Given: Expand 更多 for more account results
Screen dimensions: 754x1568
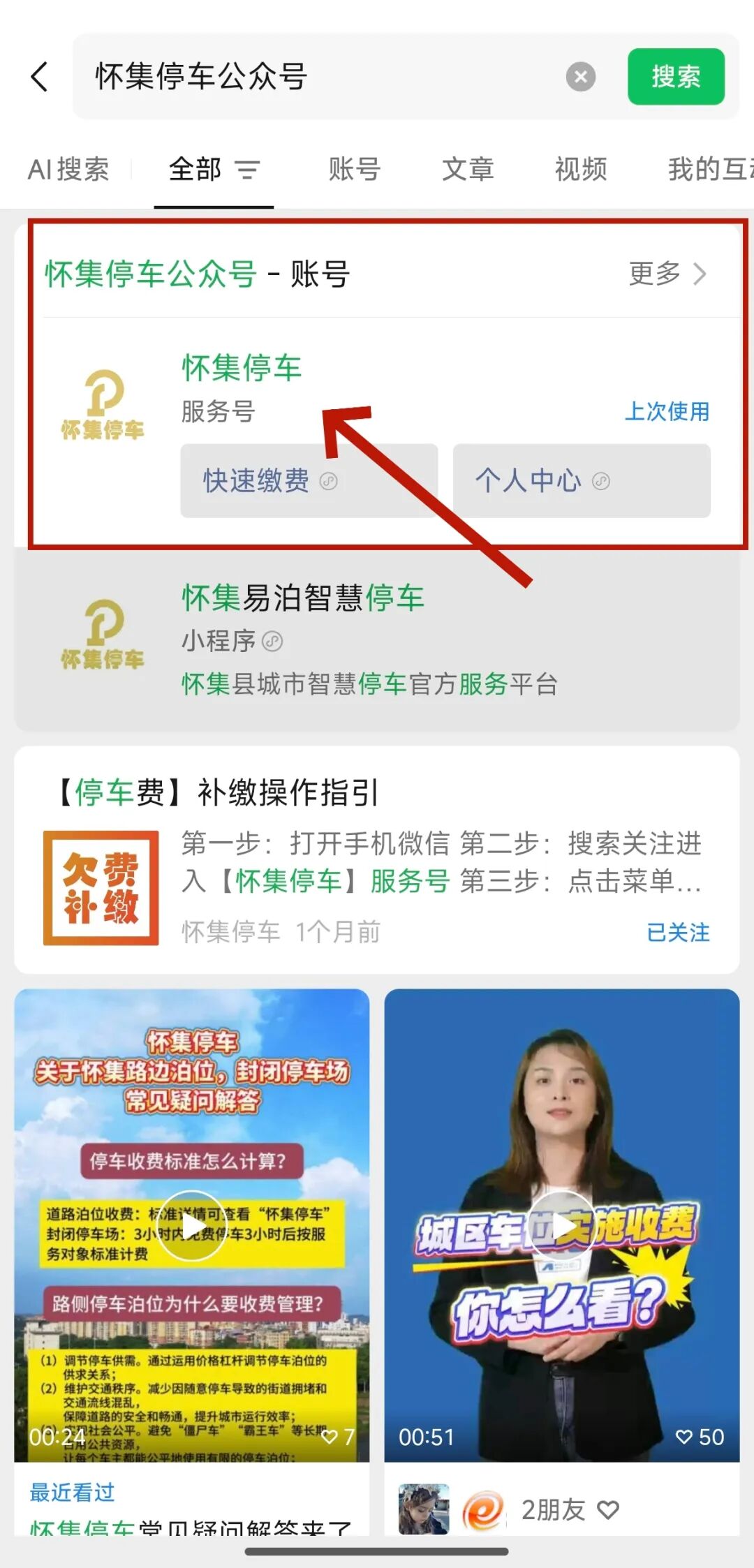Looking at the screenshot, I should 665,274.
